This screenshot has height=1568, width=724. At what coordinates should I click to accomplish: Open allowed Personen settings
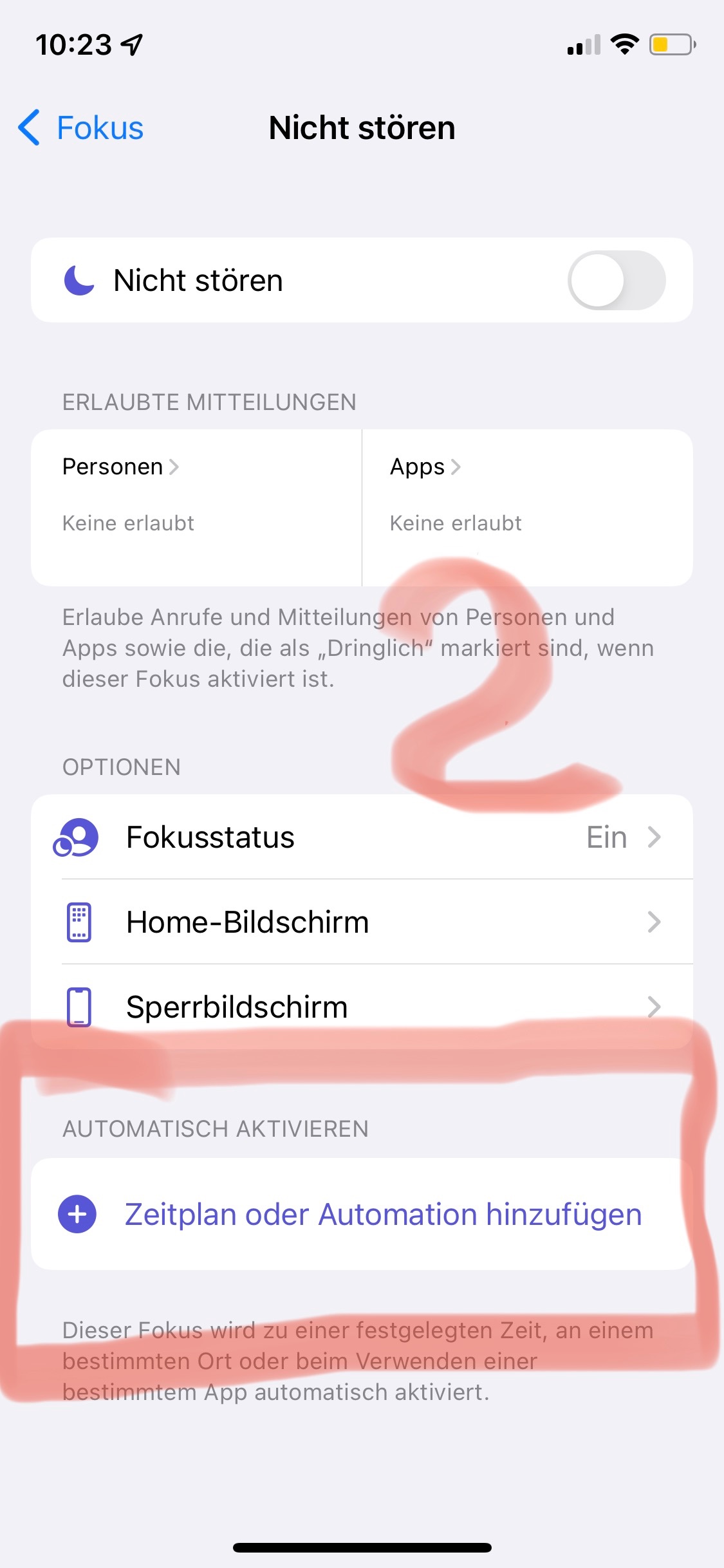[196, 507]
